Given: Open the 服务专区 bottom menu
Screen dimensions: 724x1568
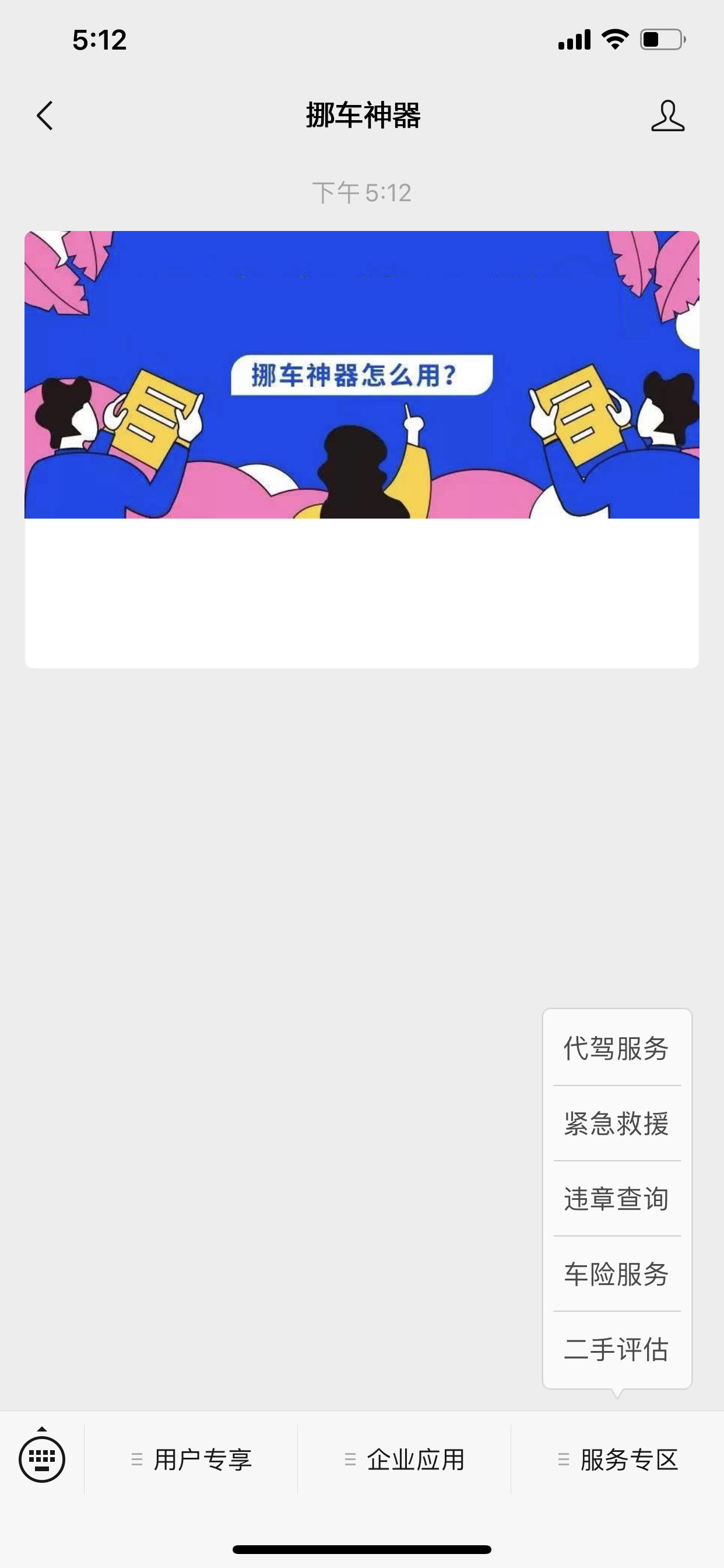Looking at the screenshot, I should coord(630,1459).
